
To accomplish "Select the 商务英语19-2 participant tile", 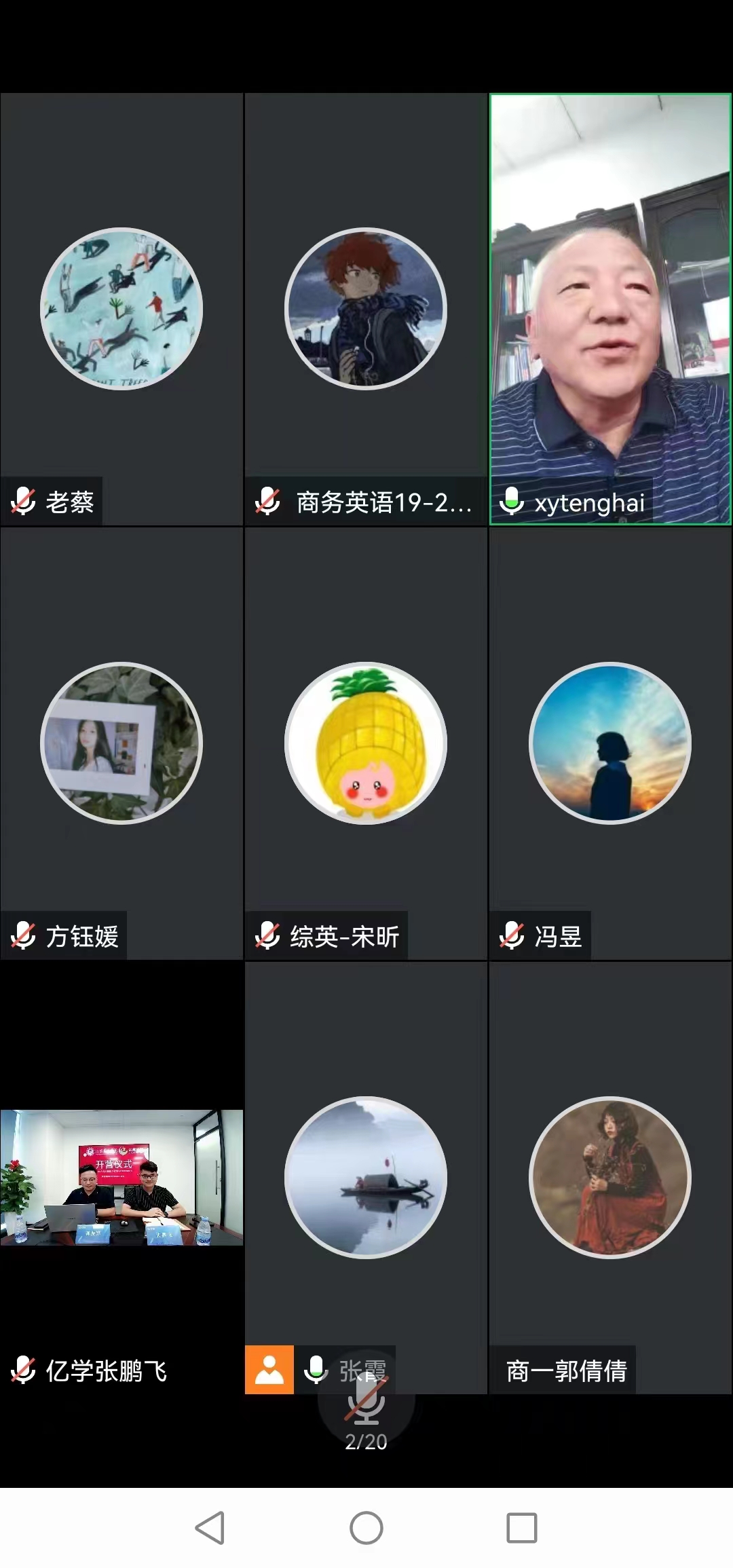I will [366, 309].
